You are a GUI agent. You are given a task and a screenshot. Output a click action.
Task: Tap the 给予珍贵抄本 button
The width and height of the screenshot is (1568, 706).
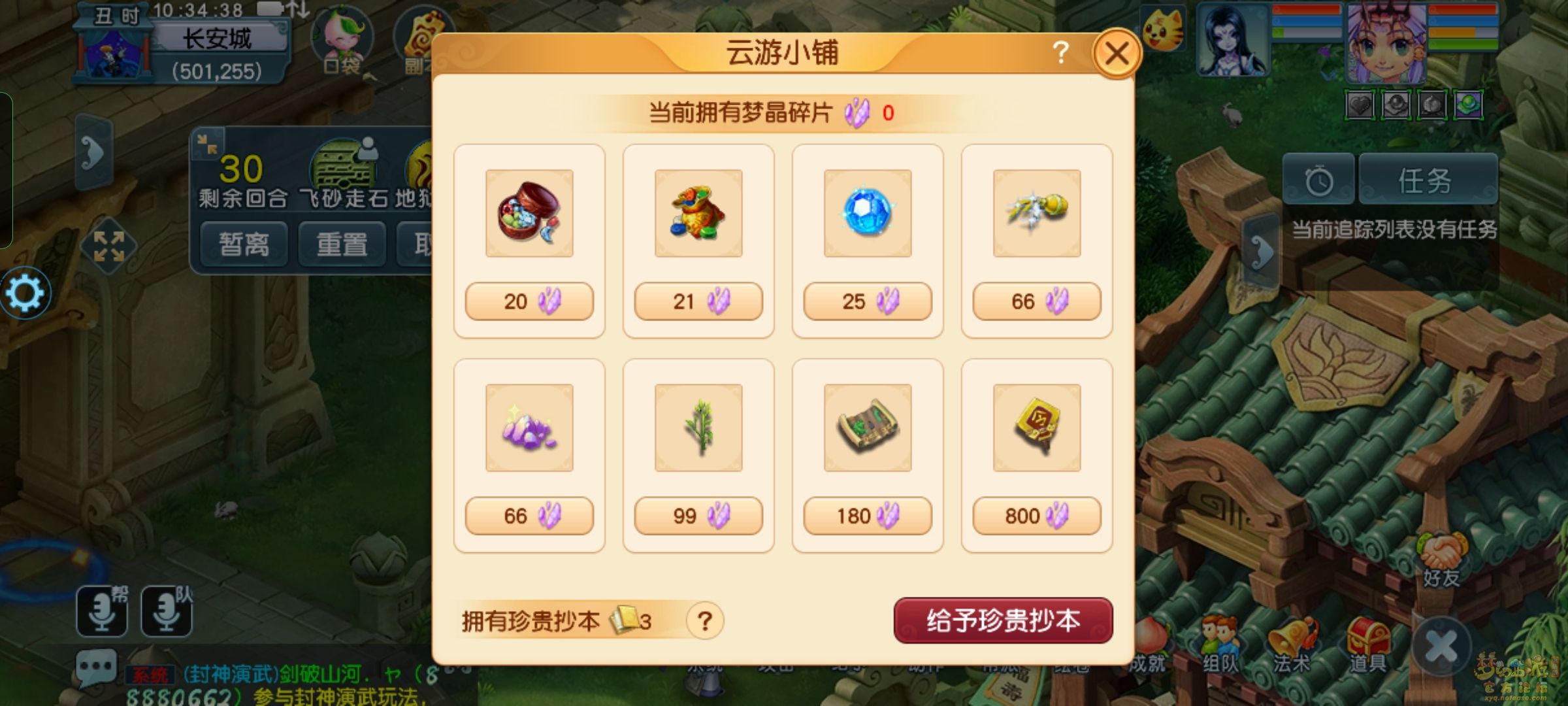pyautogui.click(x=1003, y=620)
